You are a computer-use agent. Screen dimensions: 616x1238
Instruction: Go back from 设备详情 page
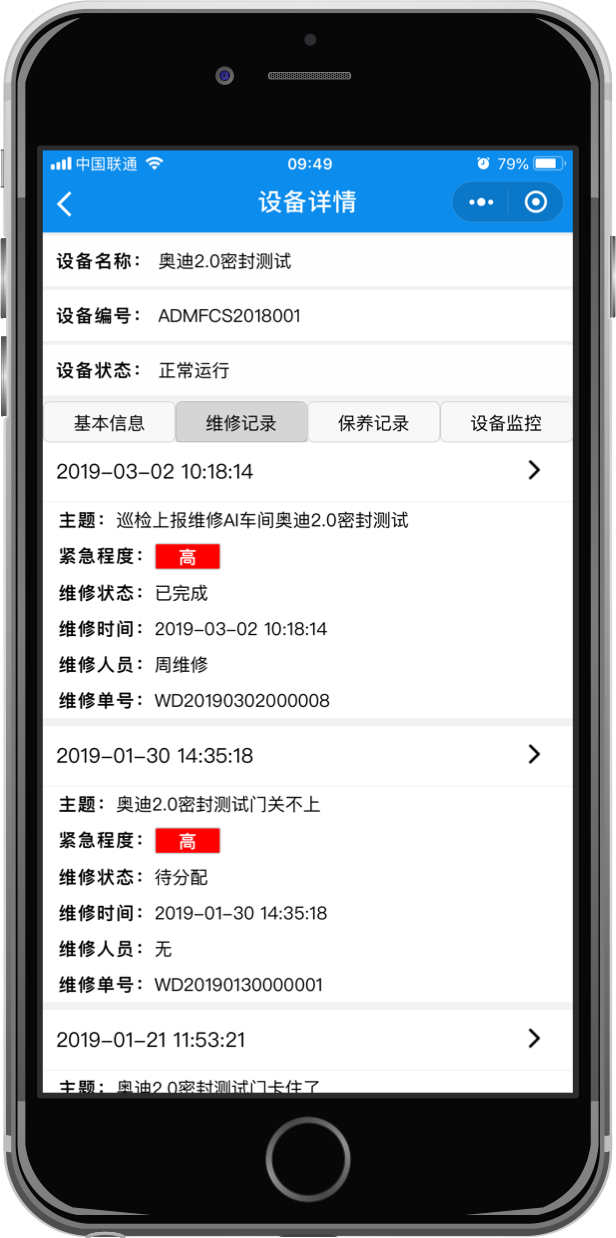(x=65, y=203)
